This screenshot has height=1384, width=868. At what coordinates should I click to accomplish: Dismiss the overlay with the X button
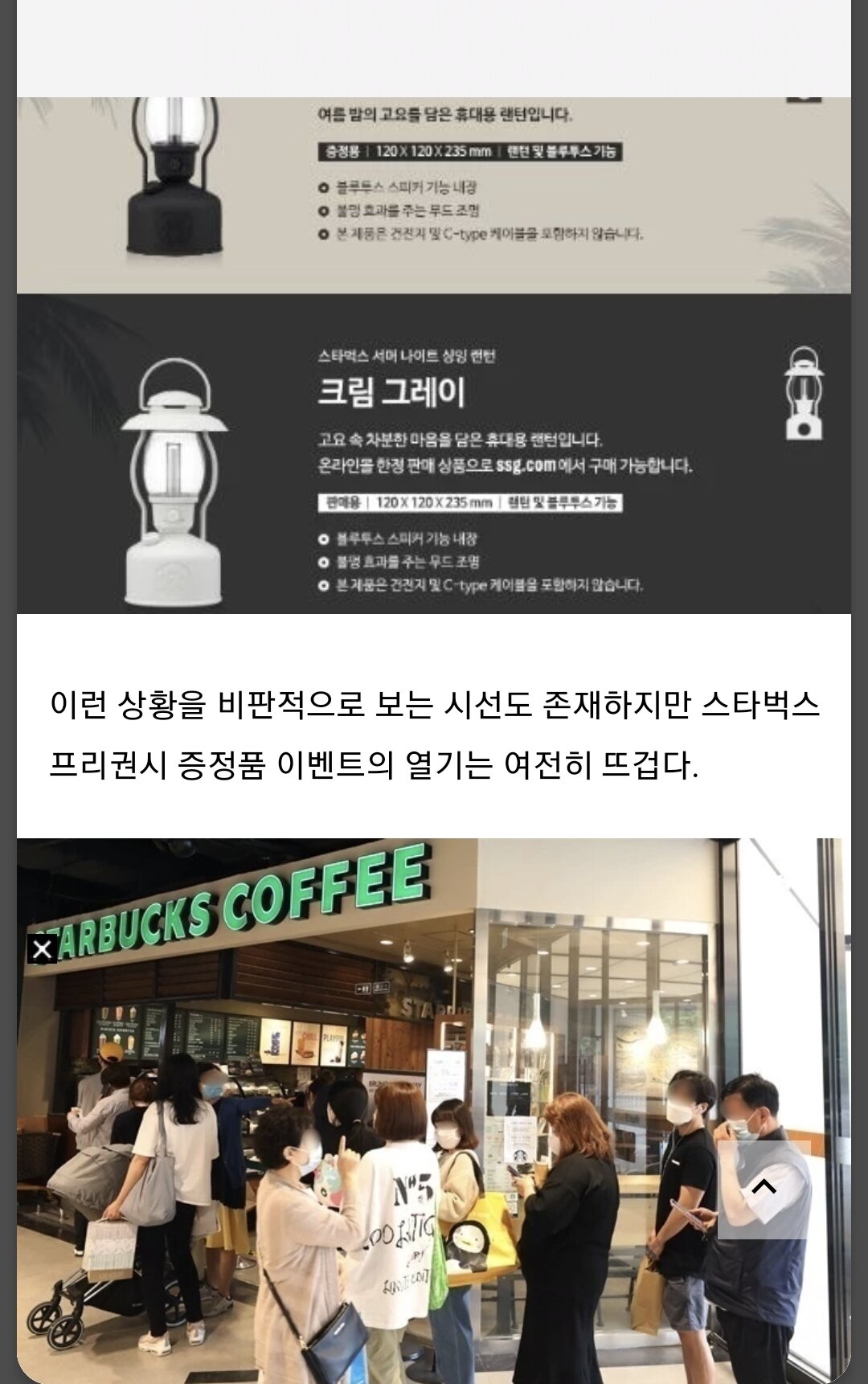[43, 949]
